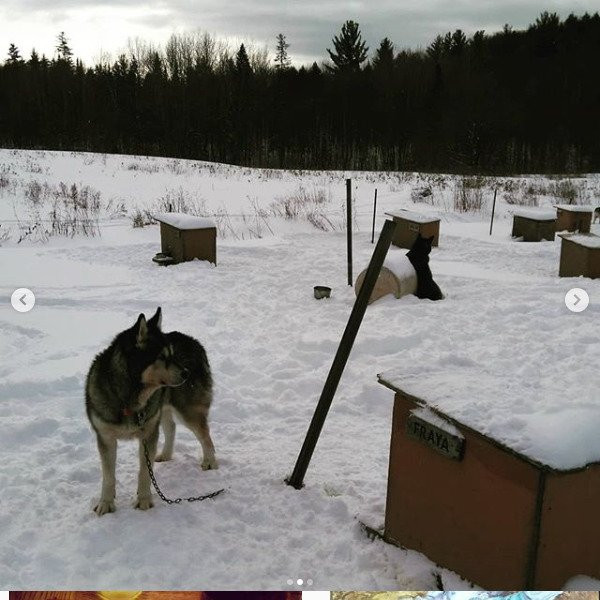Viewport: 600px width, 600px height.
Task: Go to the previous photo in carousel
Action: (x=23, y=300)
